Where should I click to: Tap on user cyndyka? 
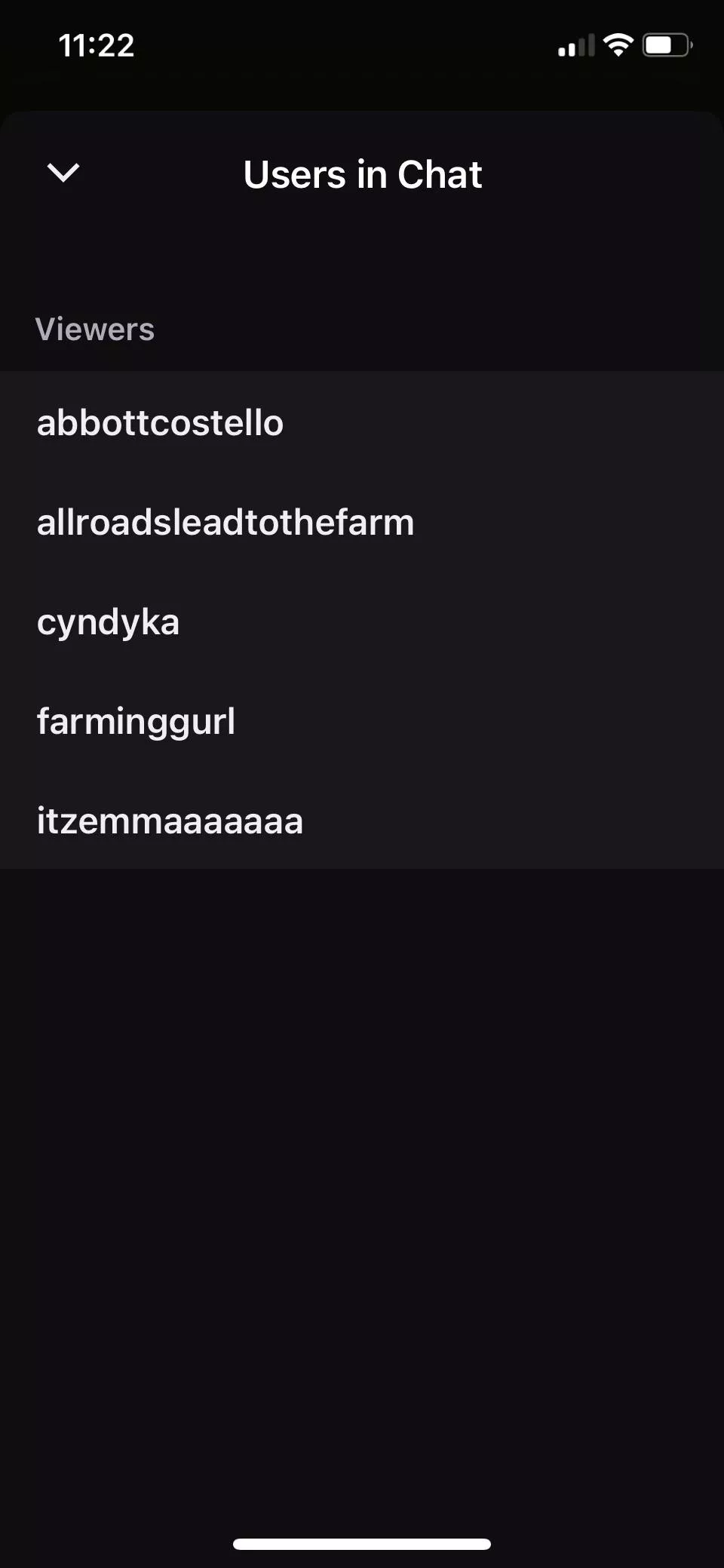pos(109,622)
